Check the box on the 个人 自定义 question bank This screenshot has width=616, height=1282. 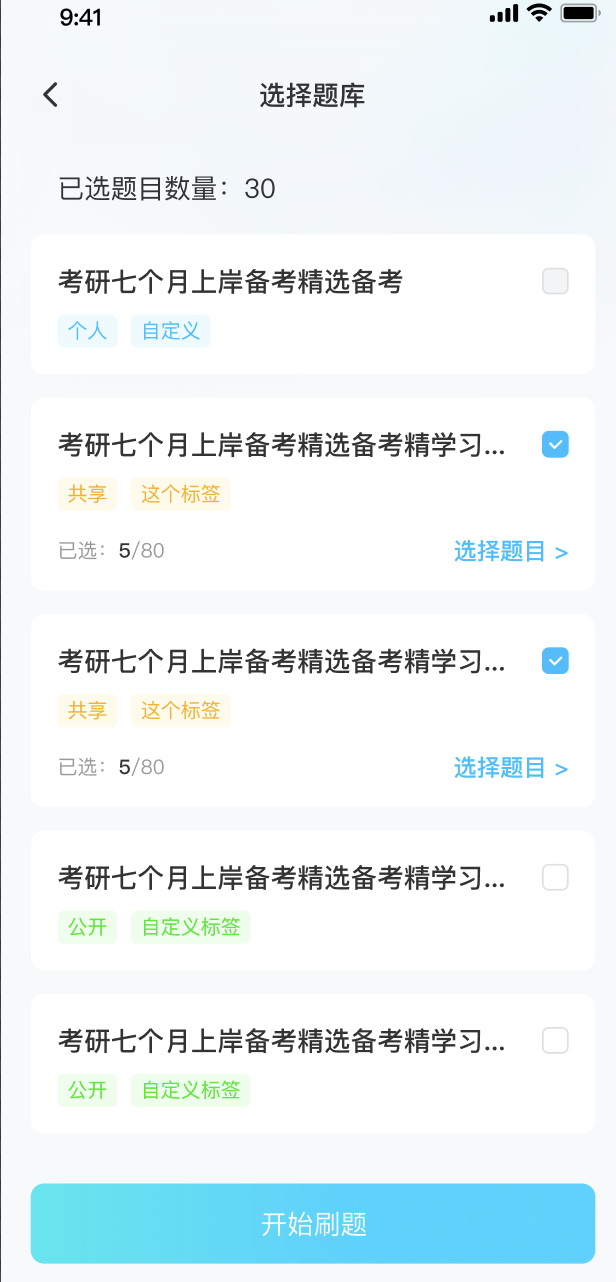(555, 282)
